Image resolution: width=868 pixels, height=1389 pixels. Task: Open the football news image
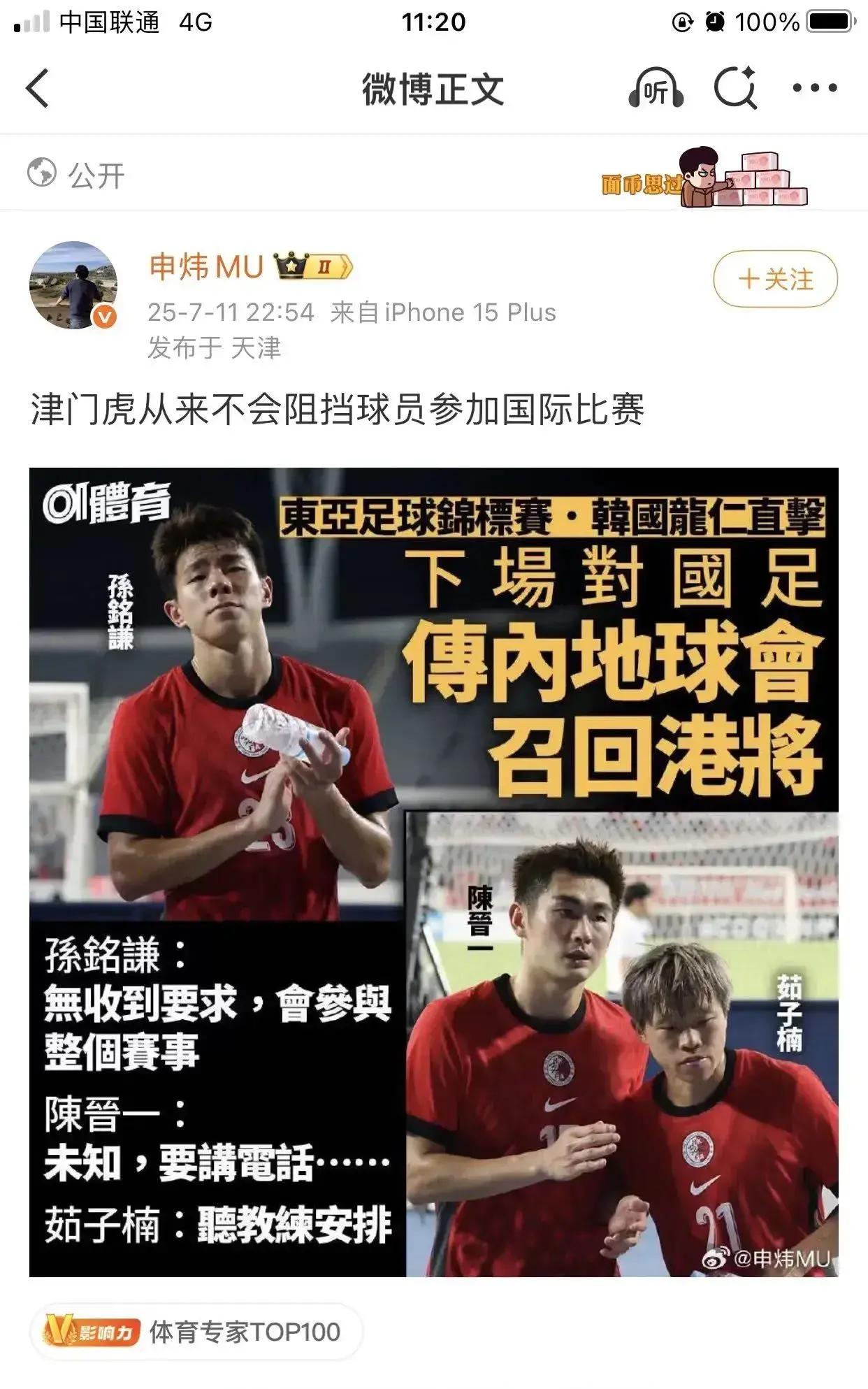click(433, 874)
